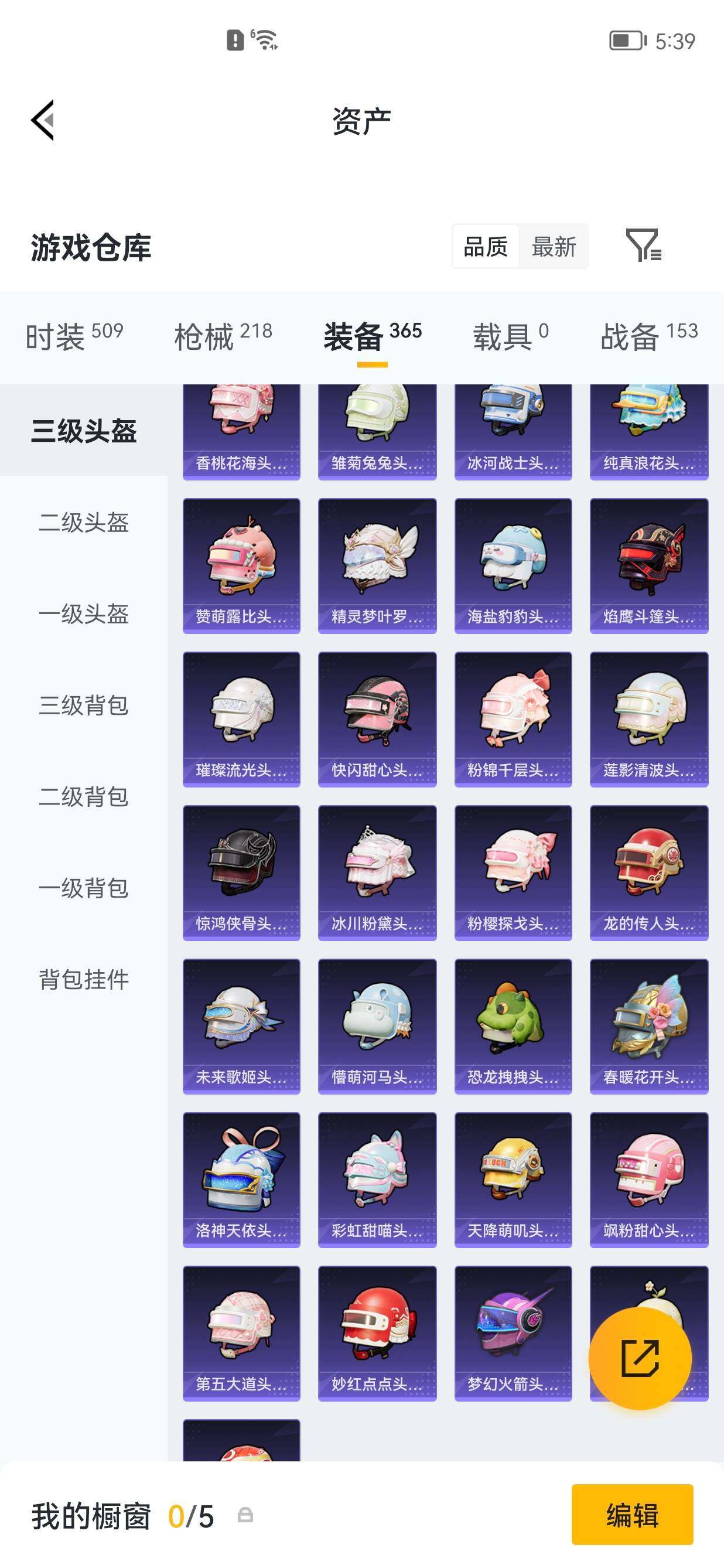This screenshot has height=1568, width=724.
Task: Go back from the 资产 page
Action: [43, 120]
